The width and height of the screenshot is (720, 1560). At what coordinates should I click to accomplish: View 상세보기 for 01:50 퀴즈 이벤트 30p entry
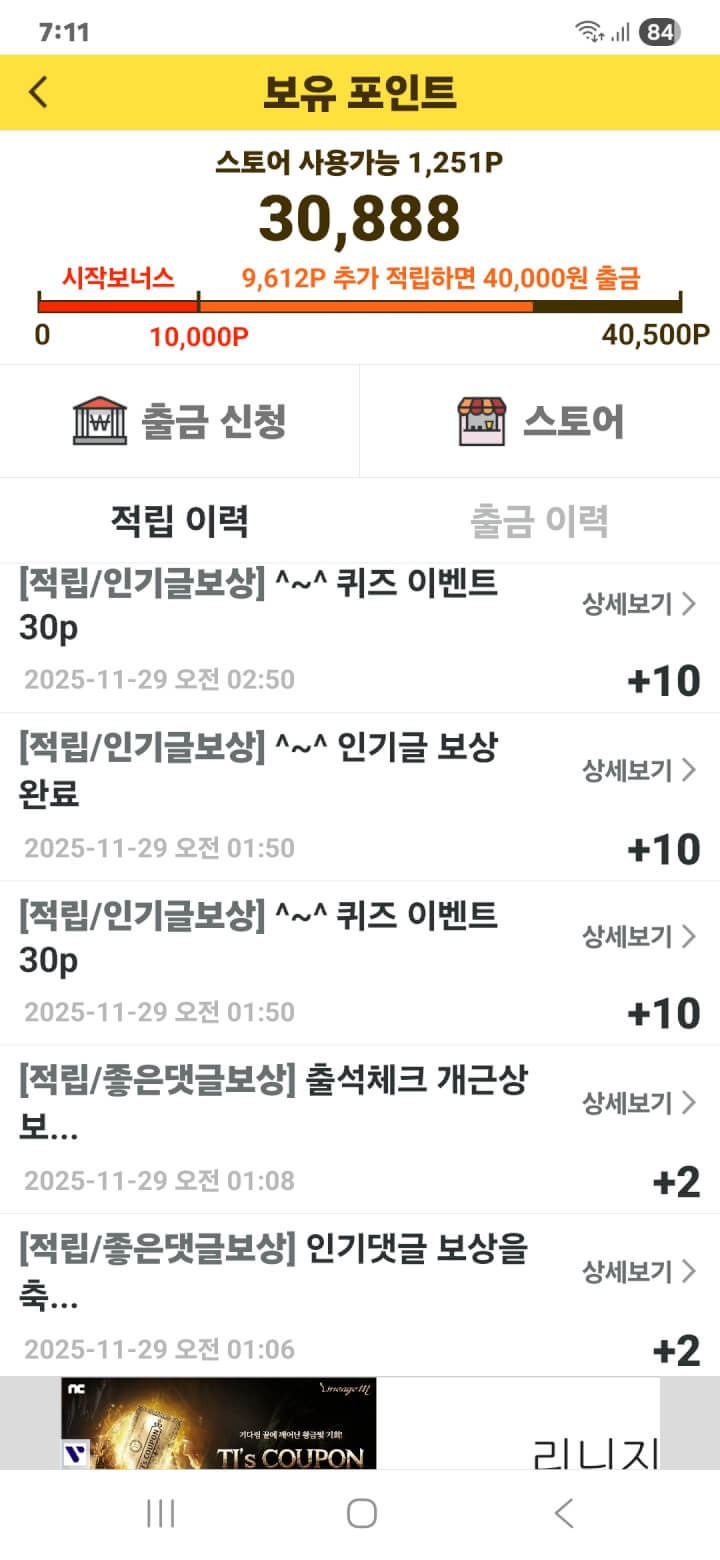[x=638, y=937]
